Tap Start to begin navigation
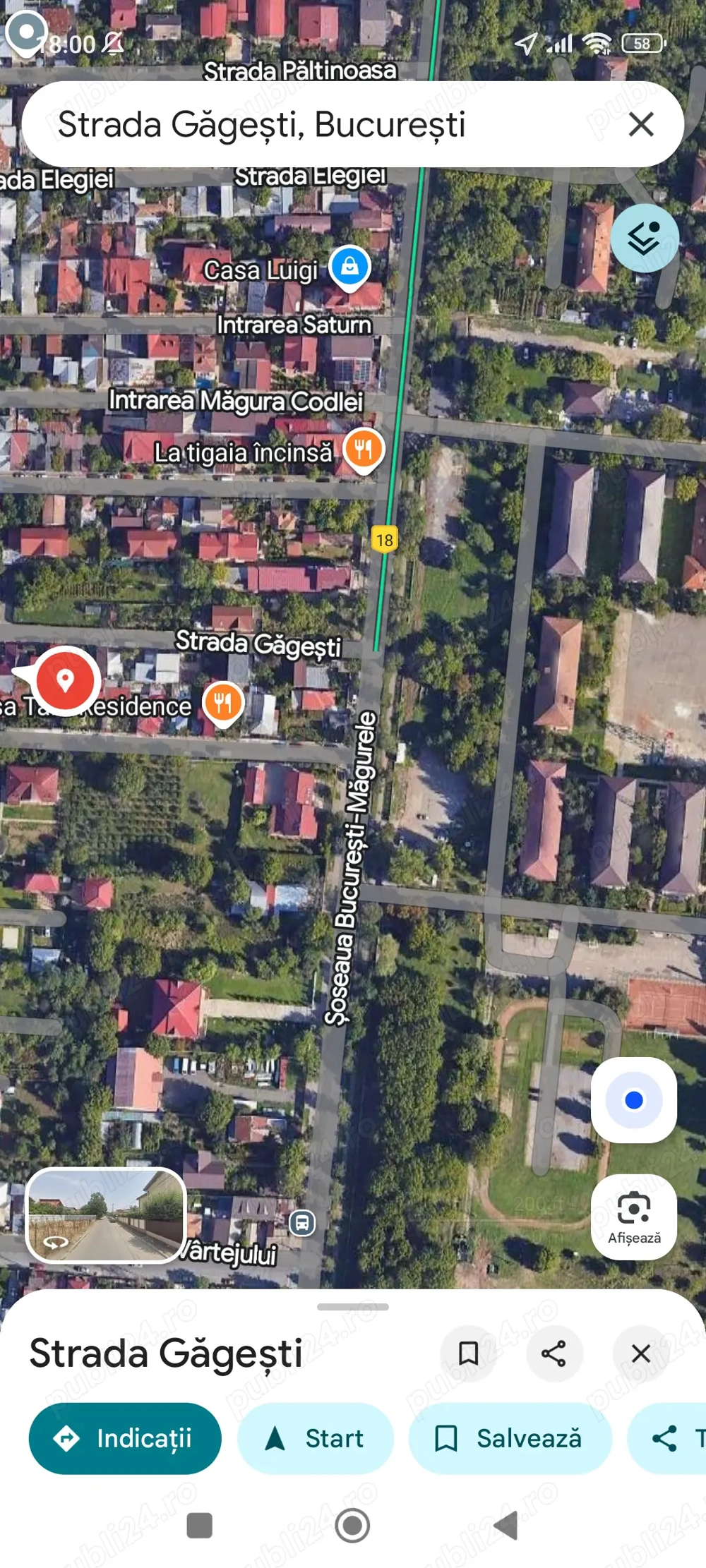The height and width of the screenshot is (1568, 706). (x=313, y=1438)
